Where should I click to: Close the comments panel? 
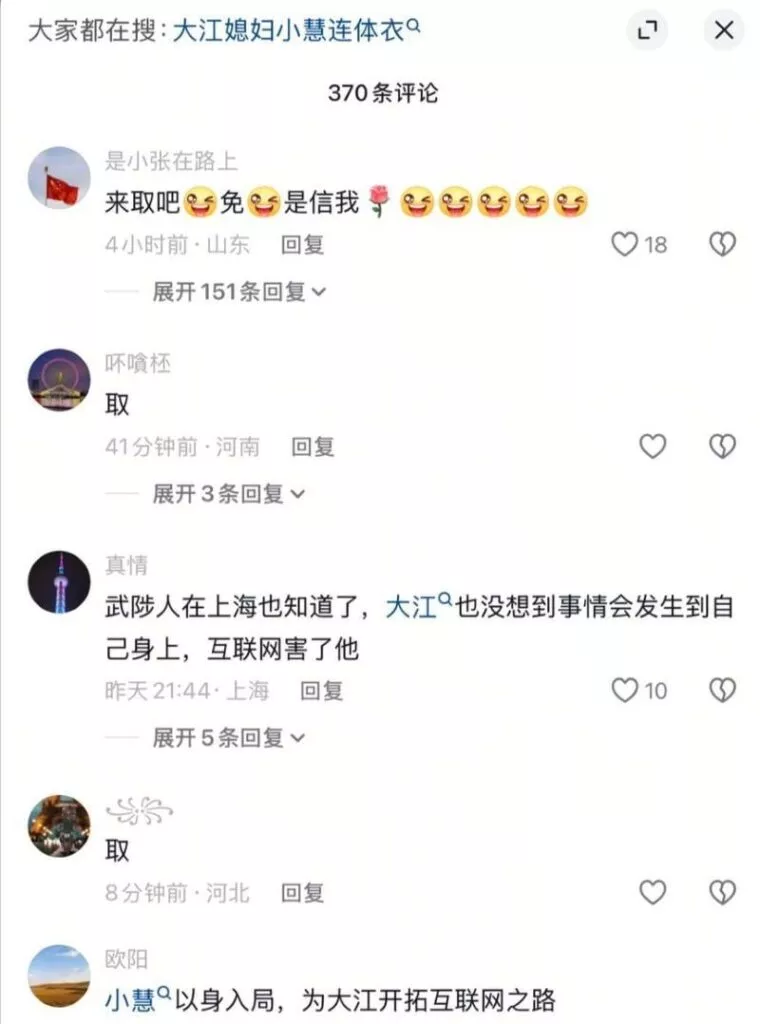[x=723, y=31]
